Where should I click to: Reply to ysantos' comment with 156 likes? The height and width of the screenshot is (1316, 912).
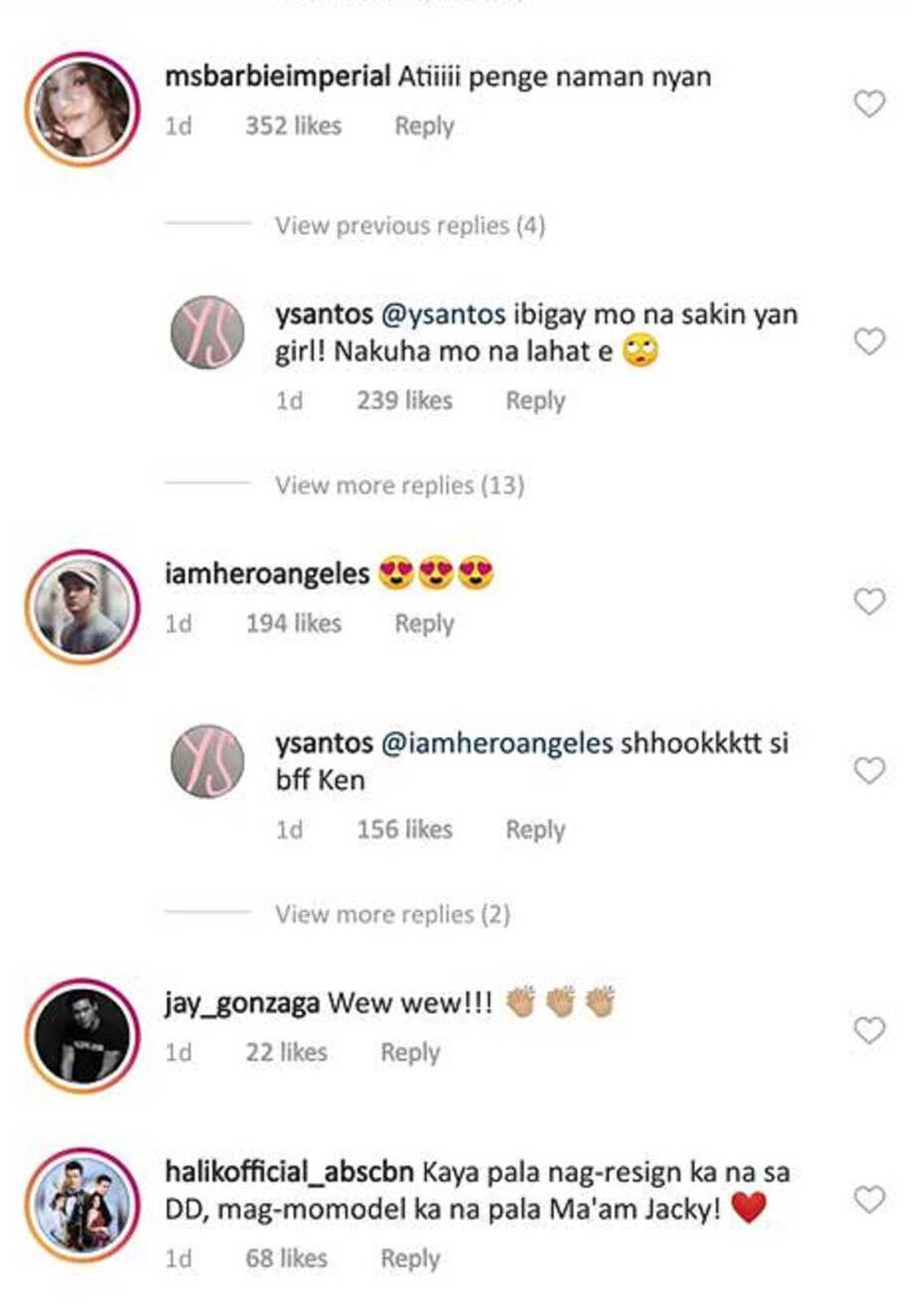pos(535,829)
